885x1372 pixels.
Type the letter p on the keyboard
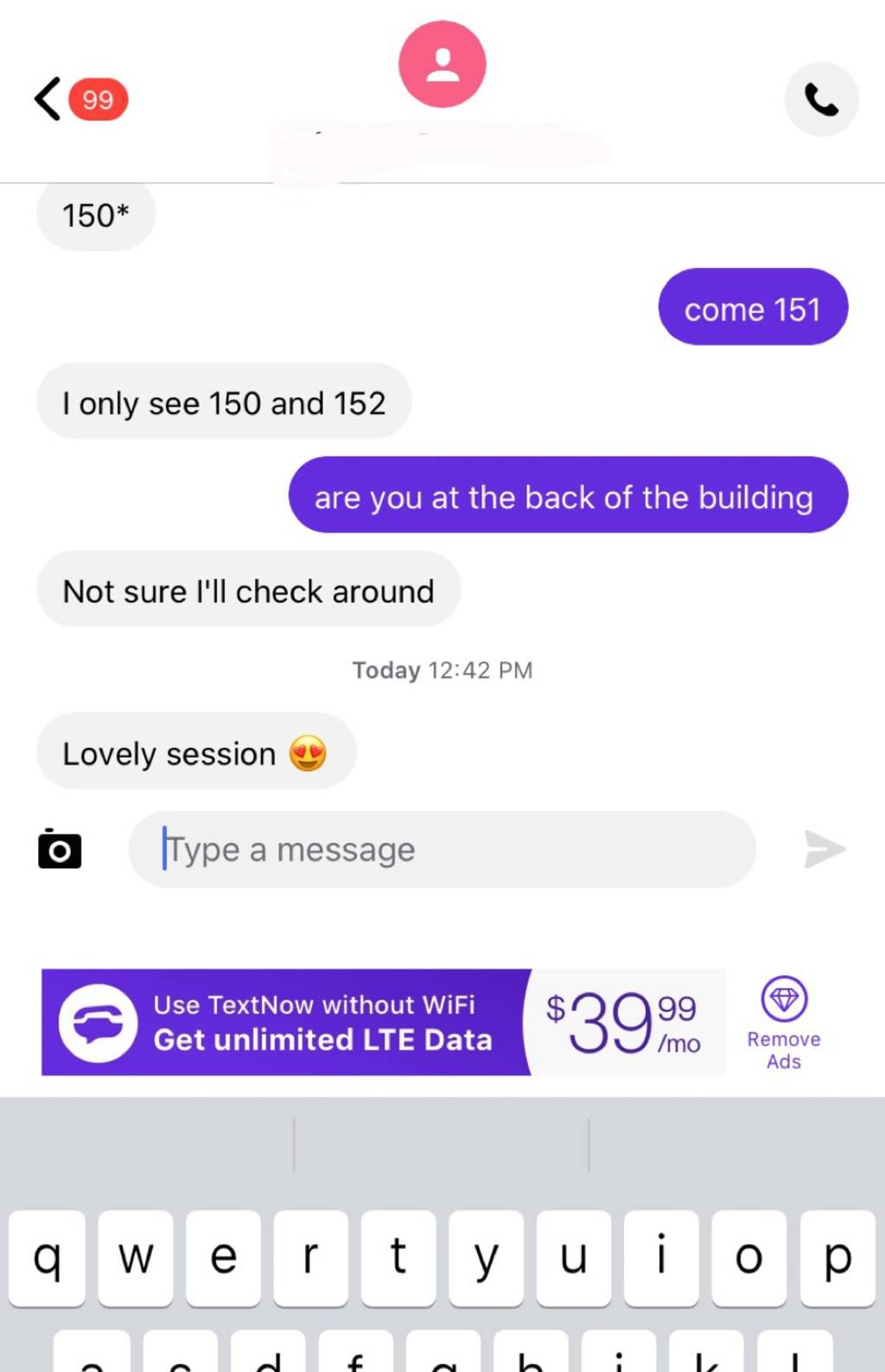[x=837, y=1257]
